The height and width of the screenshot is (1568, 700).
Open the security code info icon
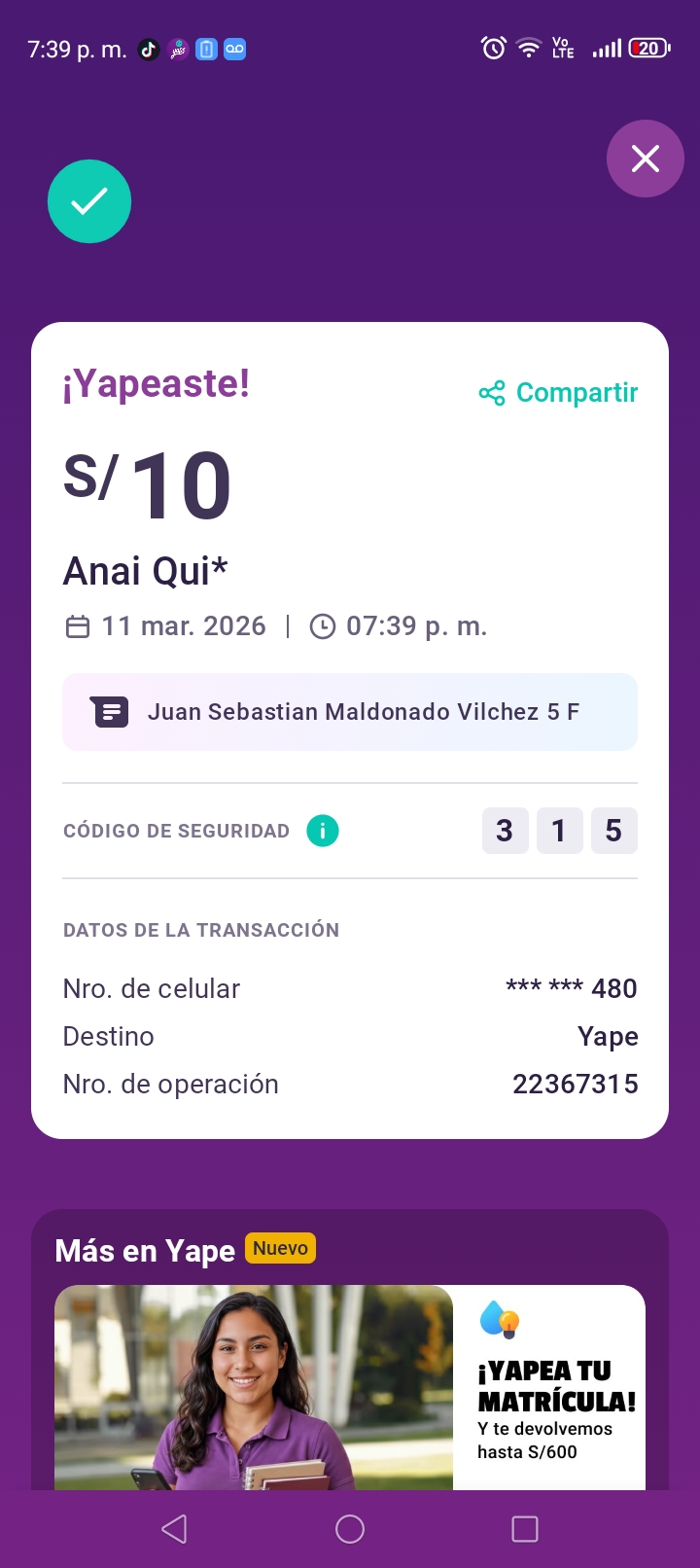[x=323, y=831]
